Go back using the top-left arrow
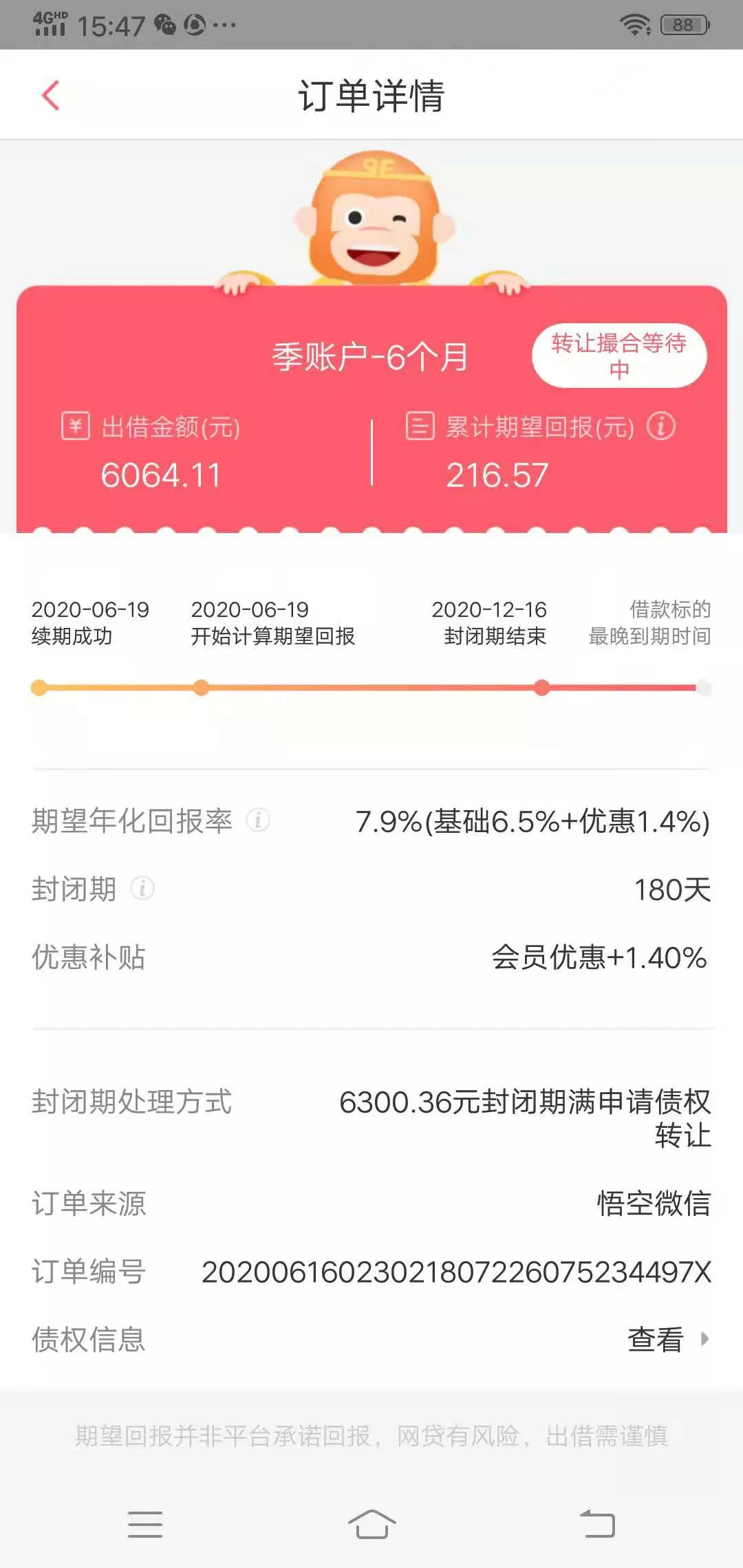743x1568 pixels. (x=50, y=96)
